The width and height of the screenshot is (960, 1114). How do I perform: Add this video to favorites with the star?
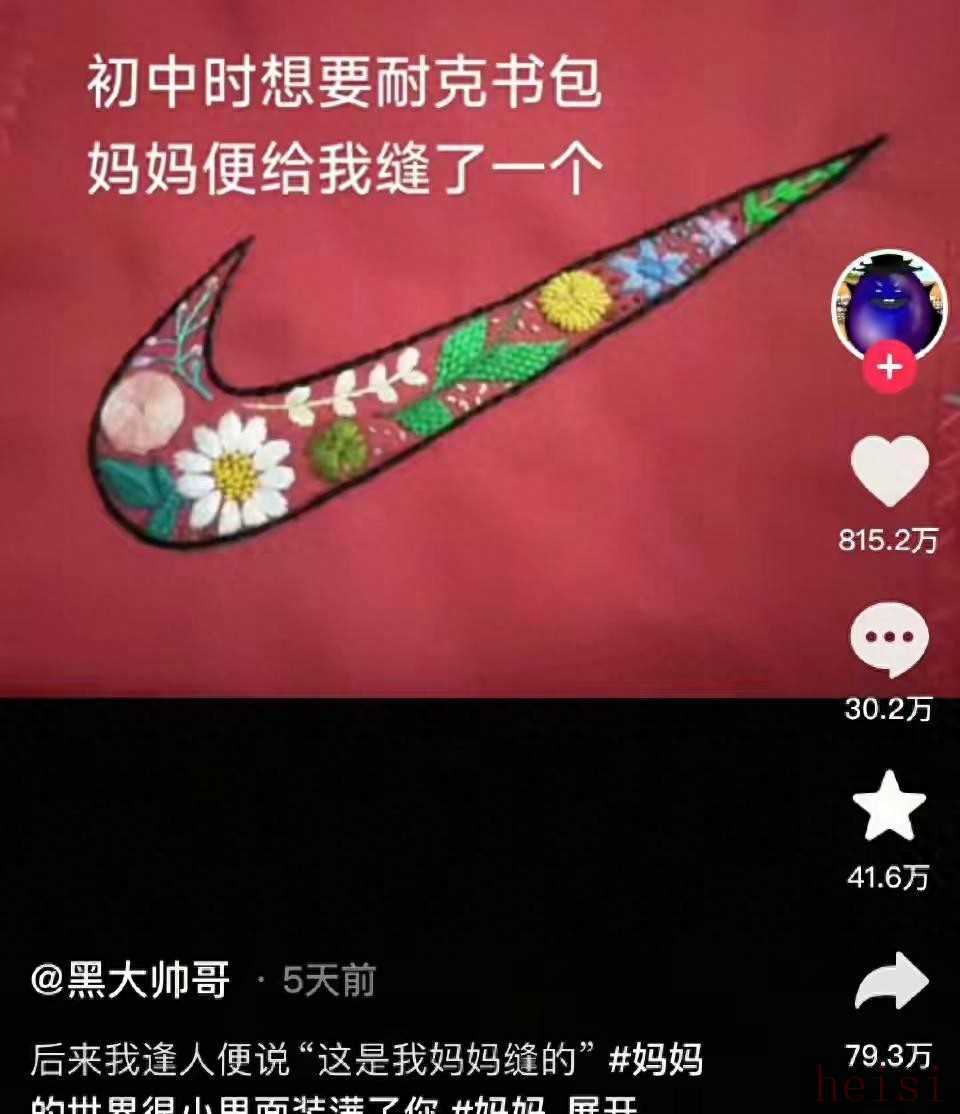pos(889,805)
